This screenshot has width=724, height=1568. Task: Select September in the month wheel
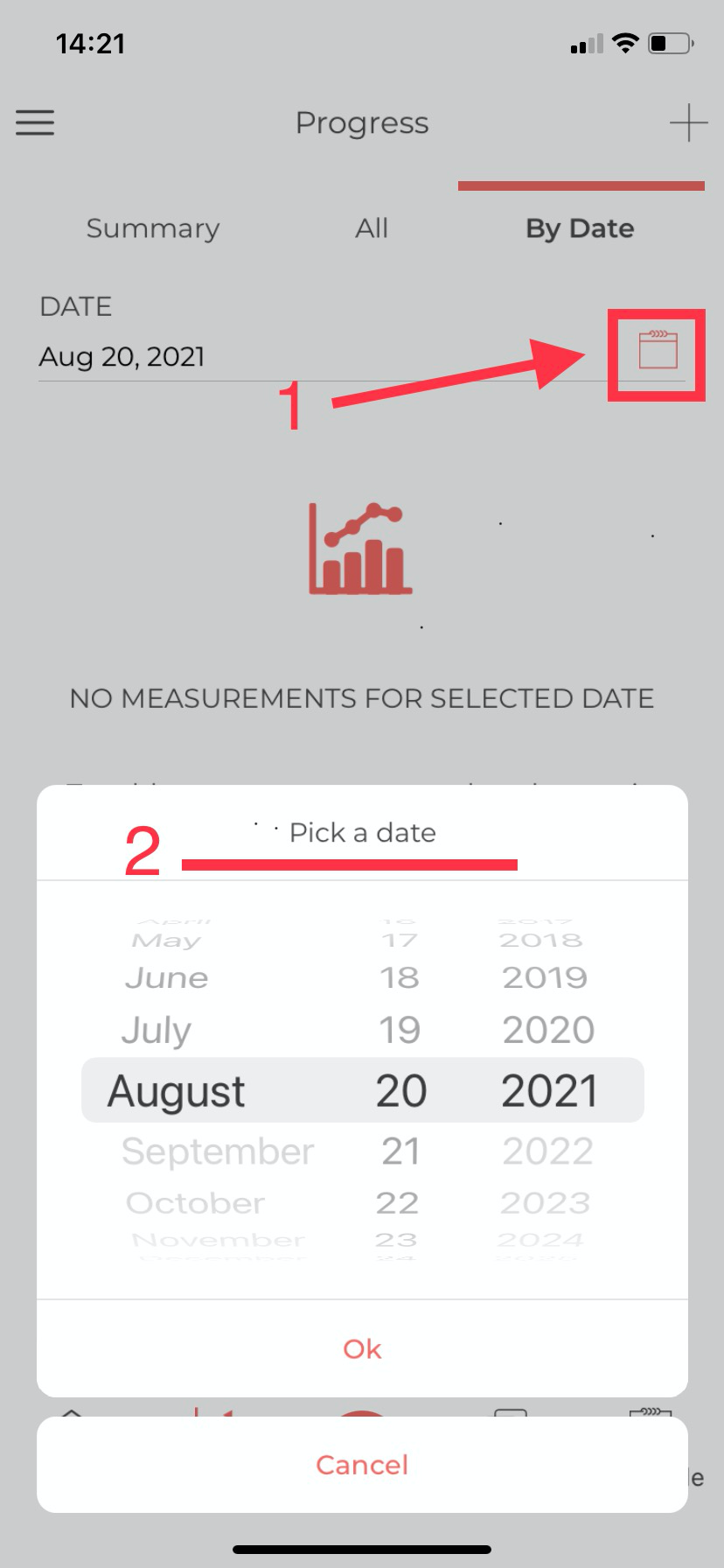pyautogui.click(x=218, y=1151)
